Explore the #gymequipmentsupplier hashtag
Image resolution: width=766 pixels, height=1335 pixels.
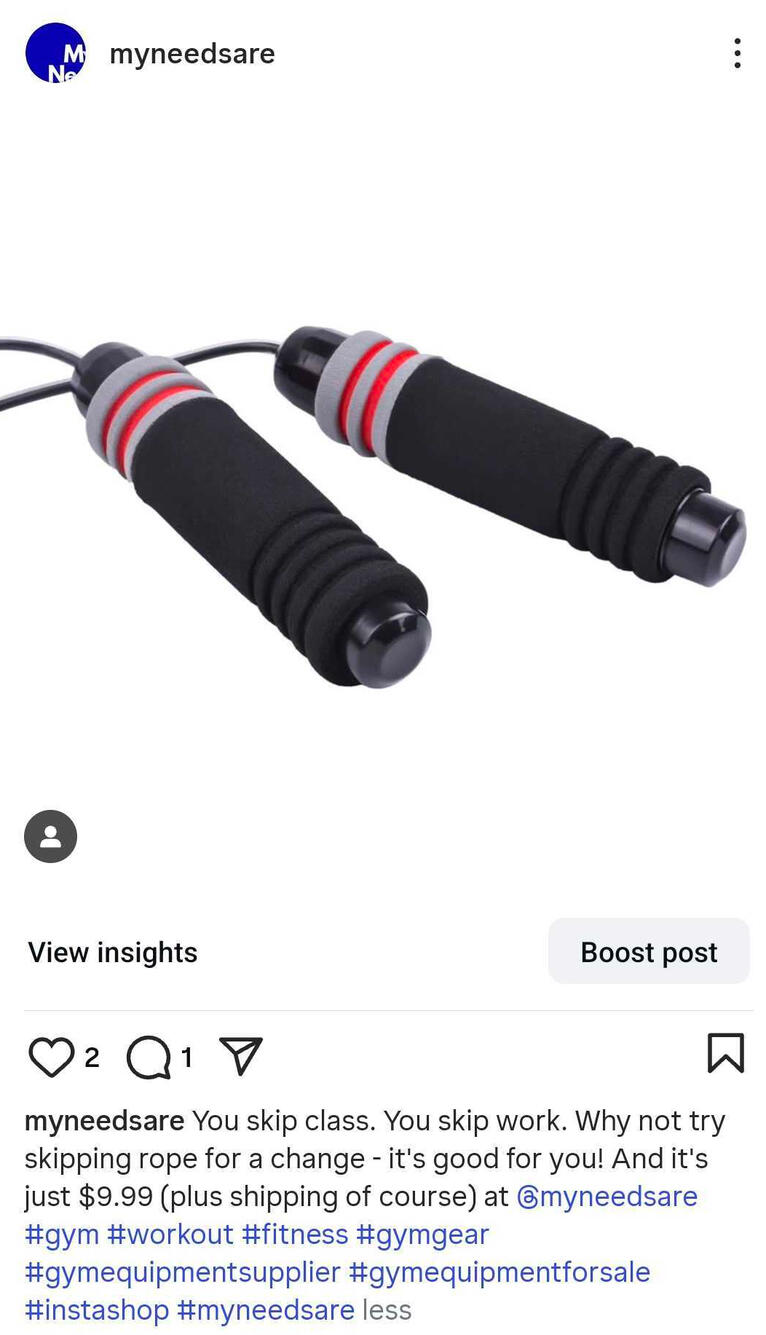[x=182, y=1272]
